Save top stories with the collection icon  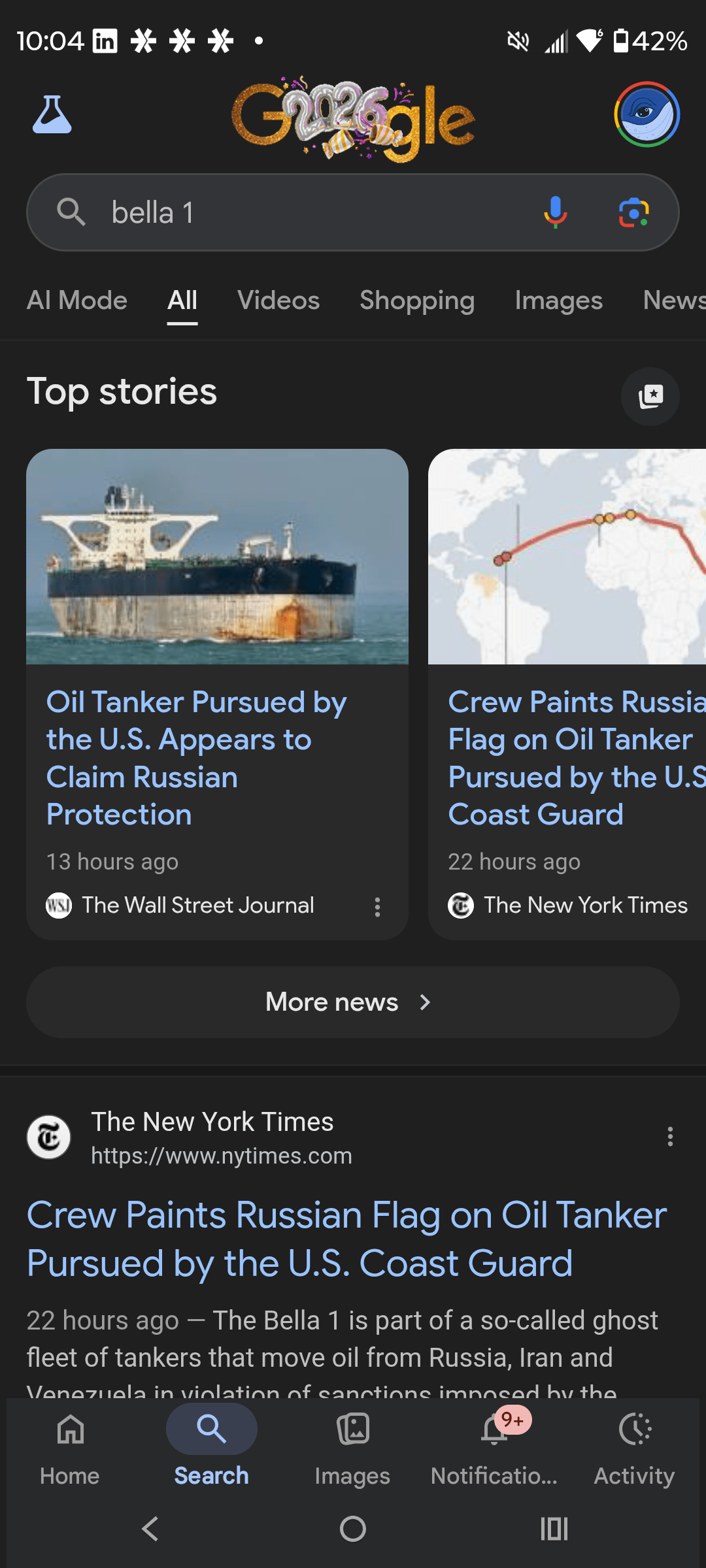pyautogui.click(x=650, y=396)
